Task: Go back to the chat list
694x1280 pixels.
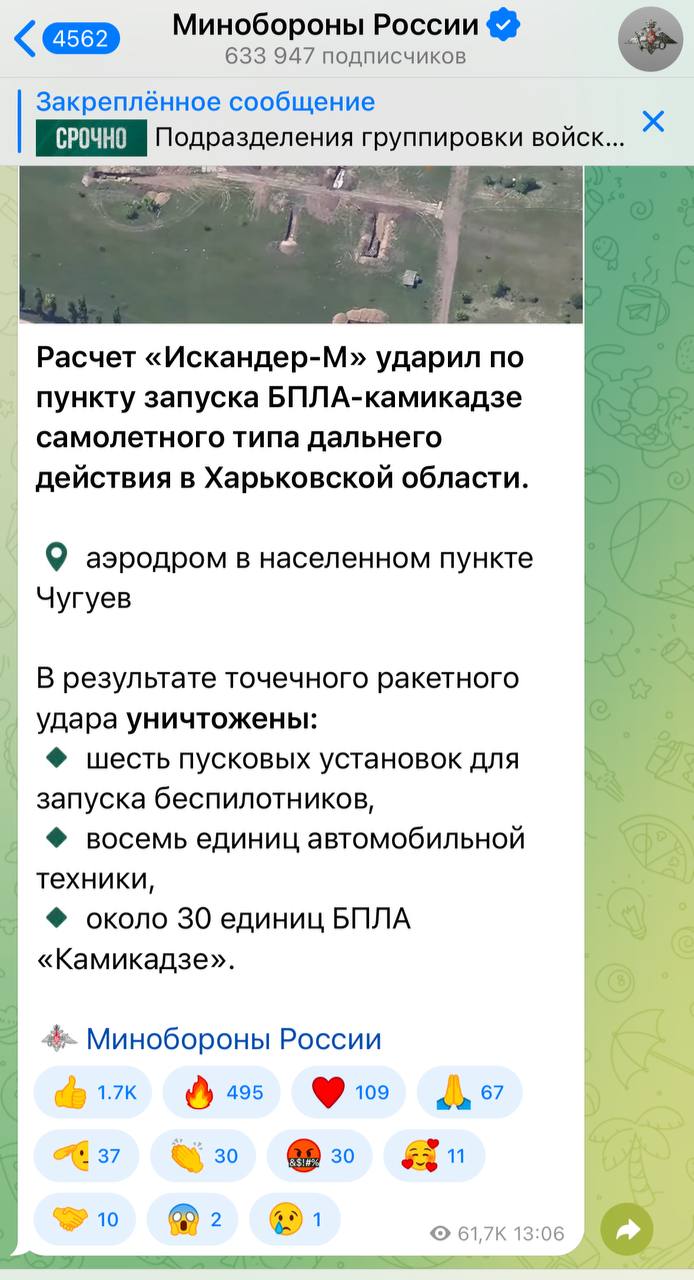Action: 67,39
